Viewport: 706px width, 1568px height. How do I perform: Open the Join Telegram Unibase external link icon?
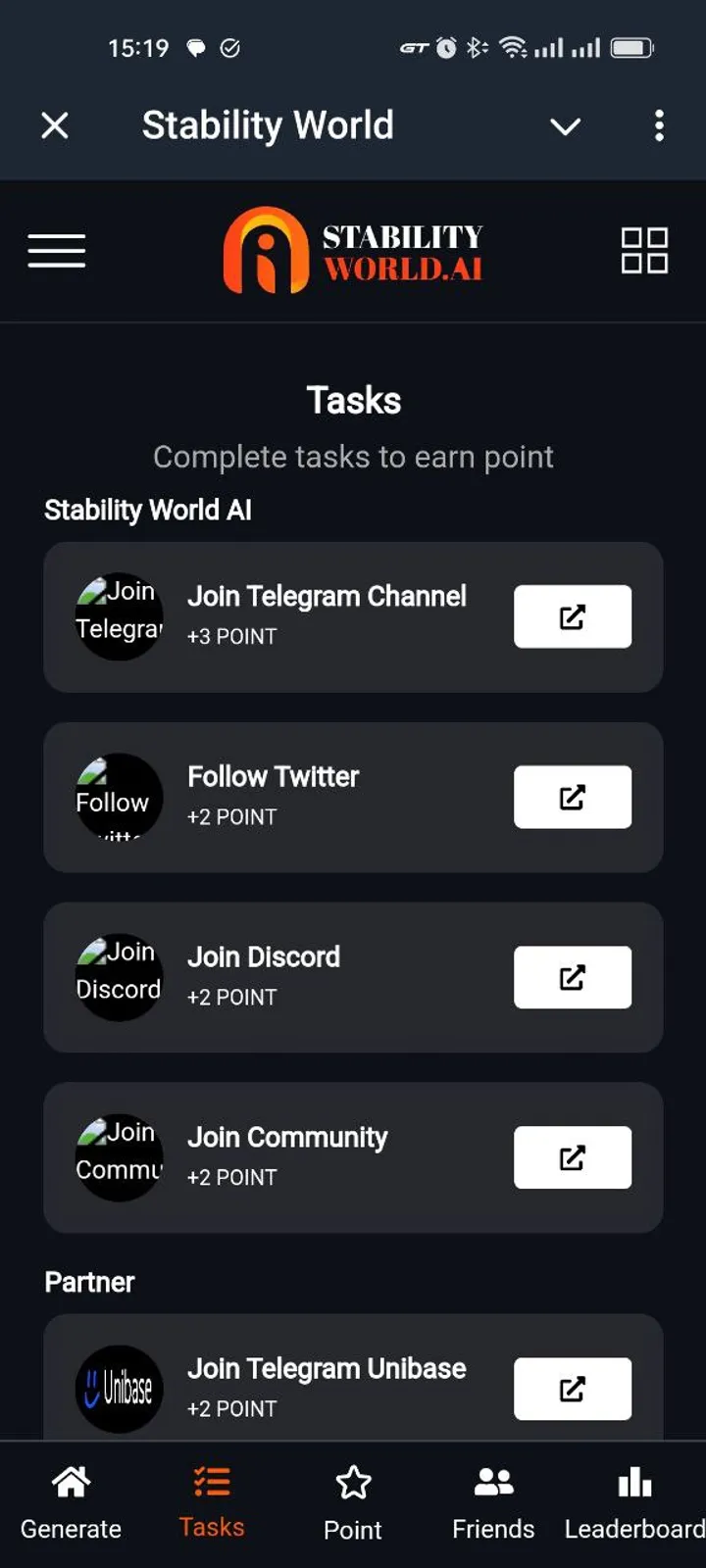click(572, 1389)
